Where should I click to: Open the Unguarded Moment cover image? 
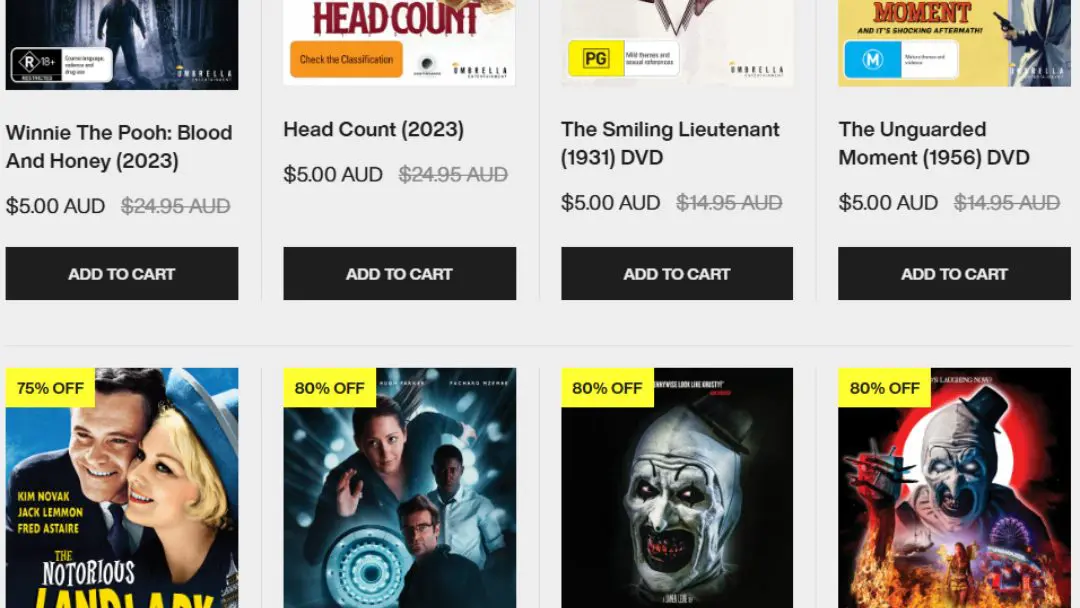(x=954, y=43)
